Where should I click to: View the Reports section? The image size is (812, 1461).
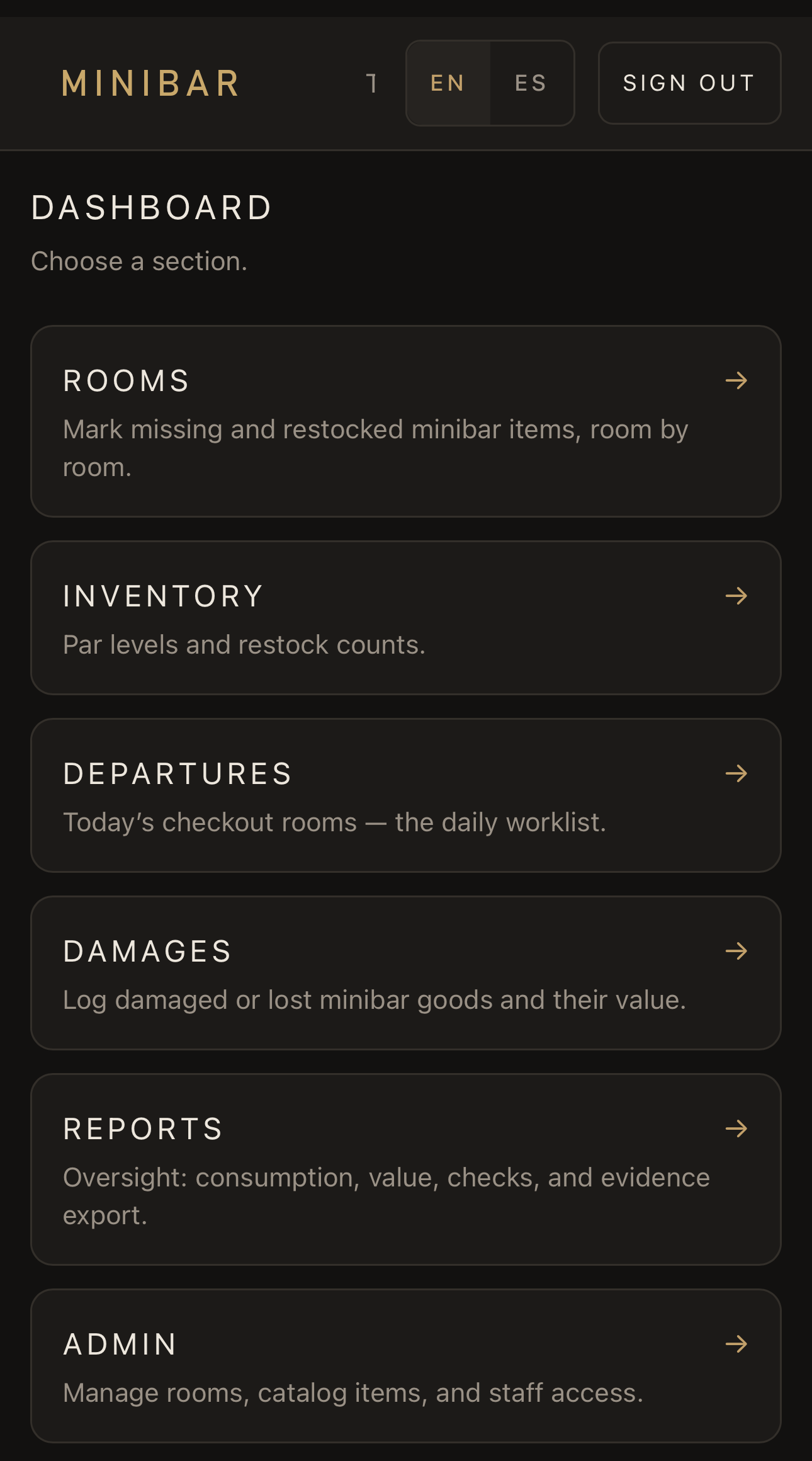tap(406, 1169)
